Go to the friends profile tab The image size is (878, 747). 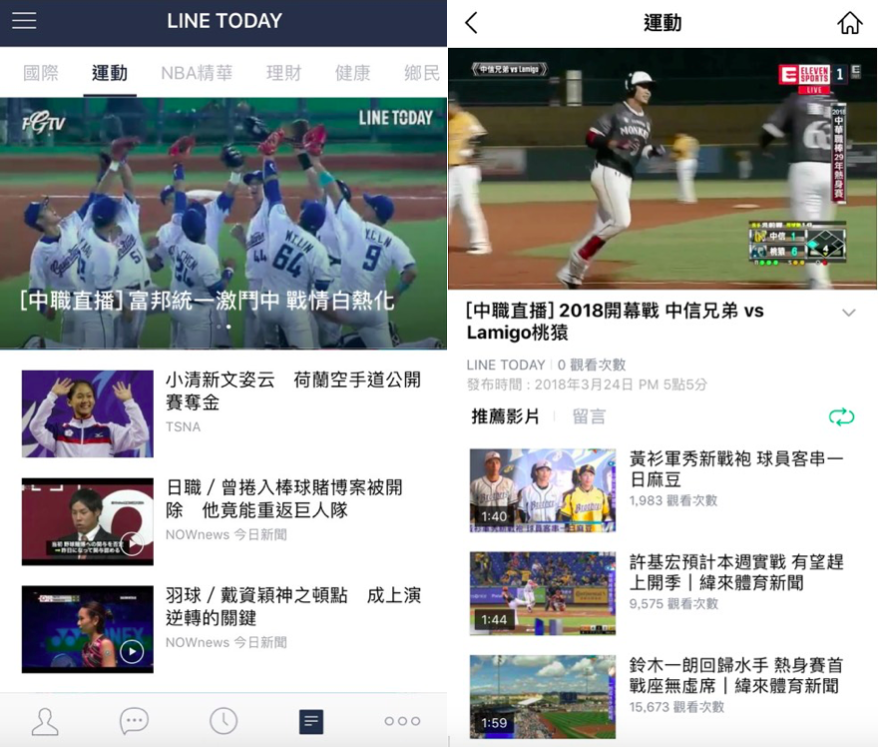click(45, 721)
